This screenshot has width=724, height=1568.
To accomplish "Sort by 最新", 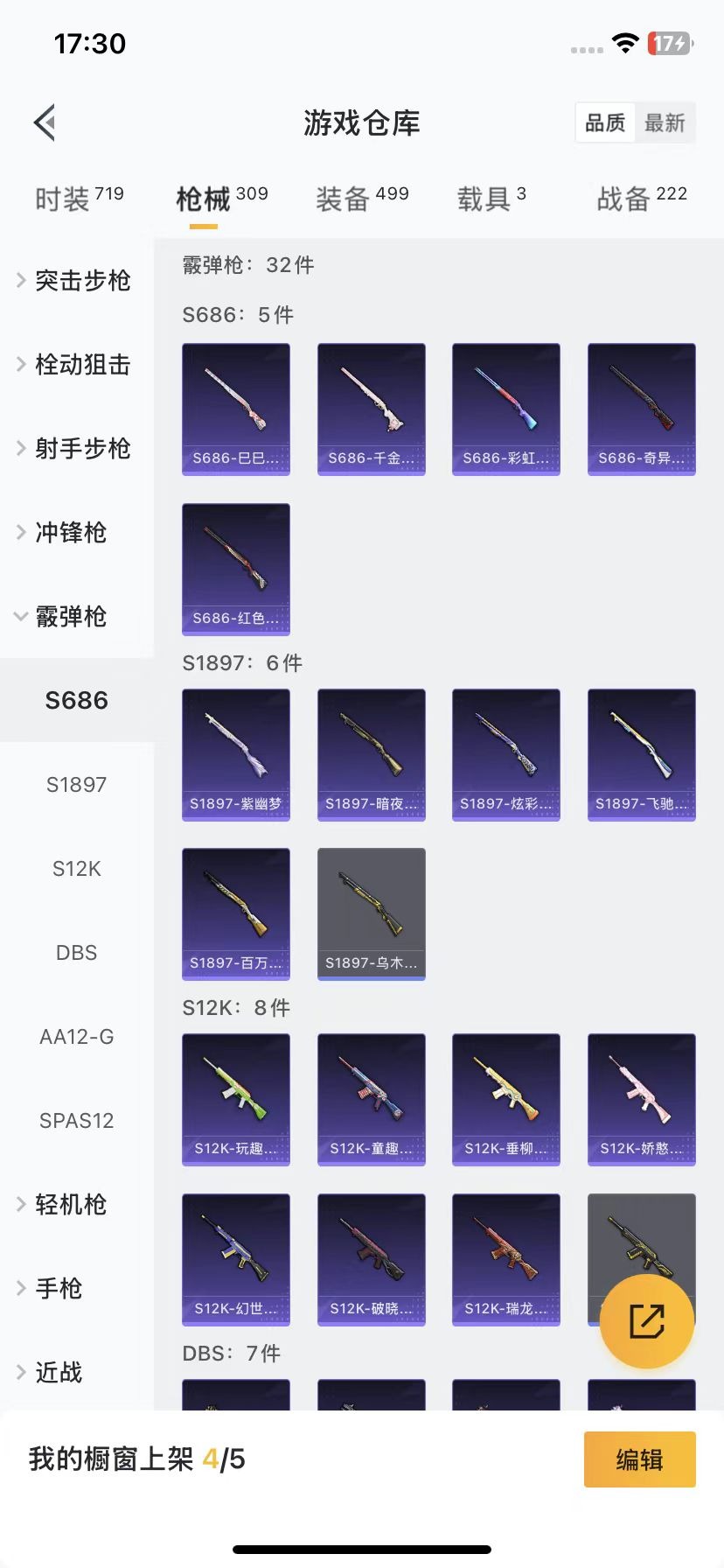I will point(665,122).
